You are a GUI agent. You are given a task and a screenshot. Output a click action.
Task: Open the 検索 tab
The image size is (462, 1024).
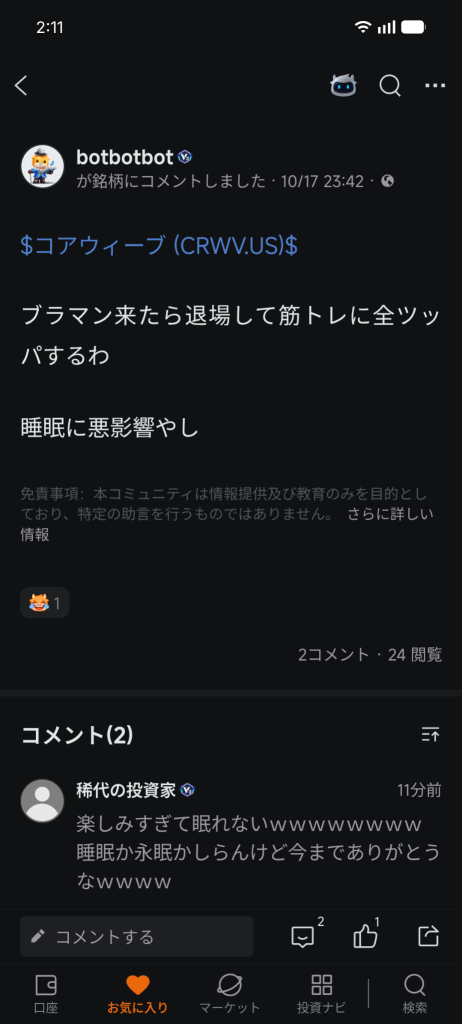pos(414,993)
